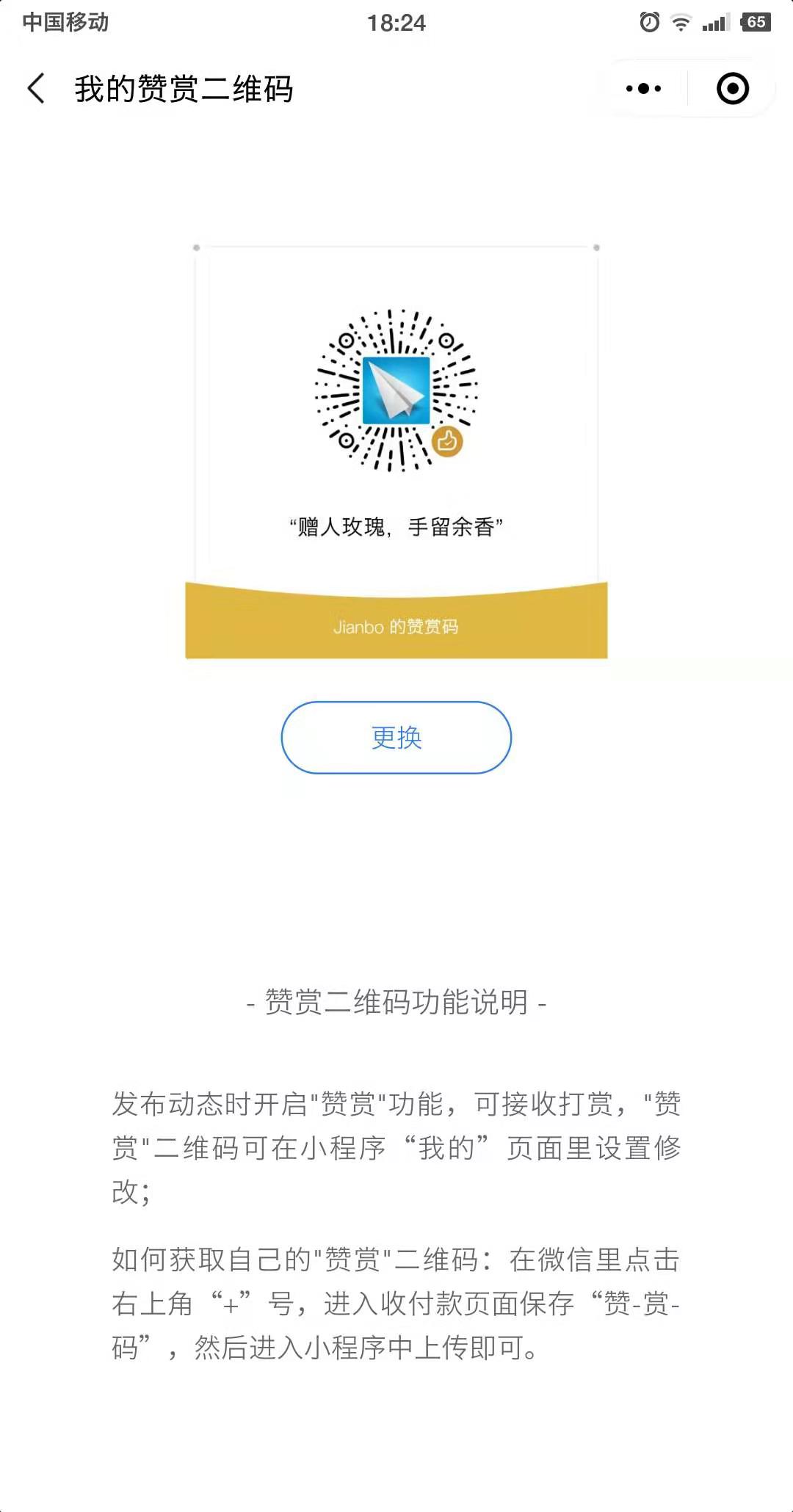Viewport: 793px width, 1512px height.
Task: Open the mini program three-dot menu
Action: 643,89
